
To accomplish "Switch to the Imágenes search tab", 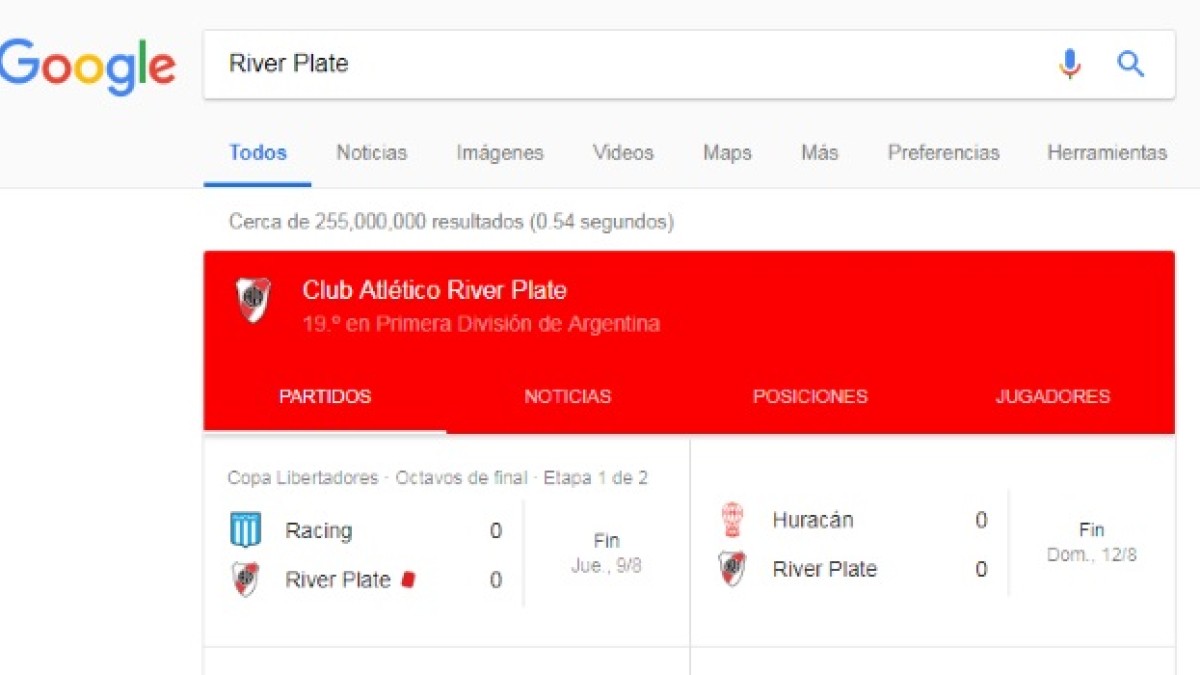I will pos(500,153).
